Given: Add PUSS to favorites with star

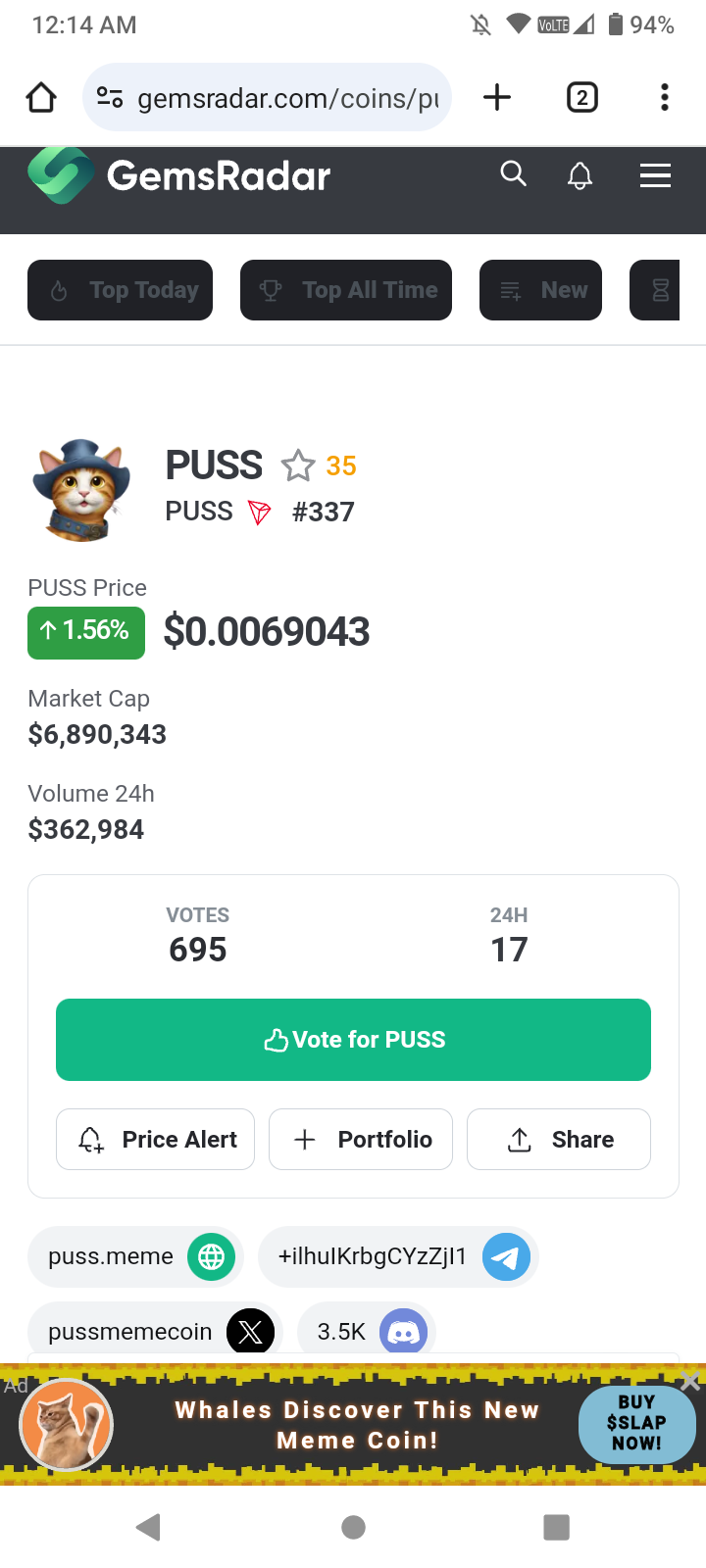Looking at the screenshot, I should click(298, 465).
